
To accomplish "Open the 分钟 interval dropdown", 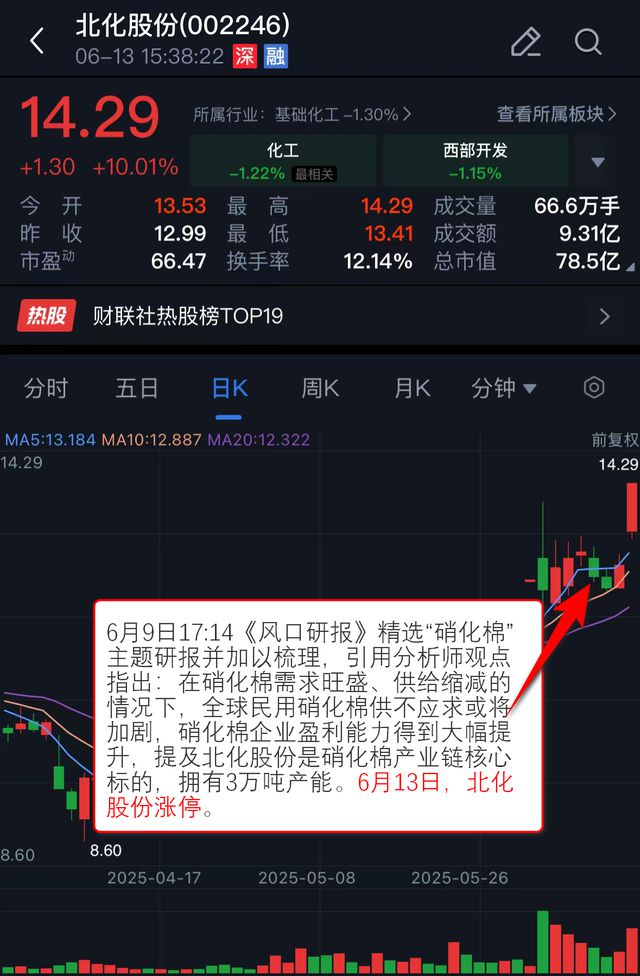I will tap(504, 388).
